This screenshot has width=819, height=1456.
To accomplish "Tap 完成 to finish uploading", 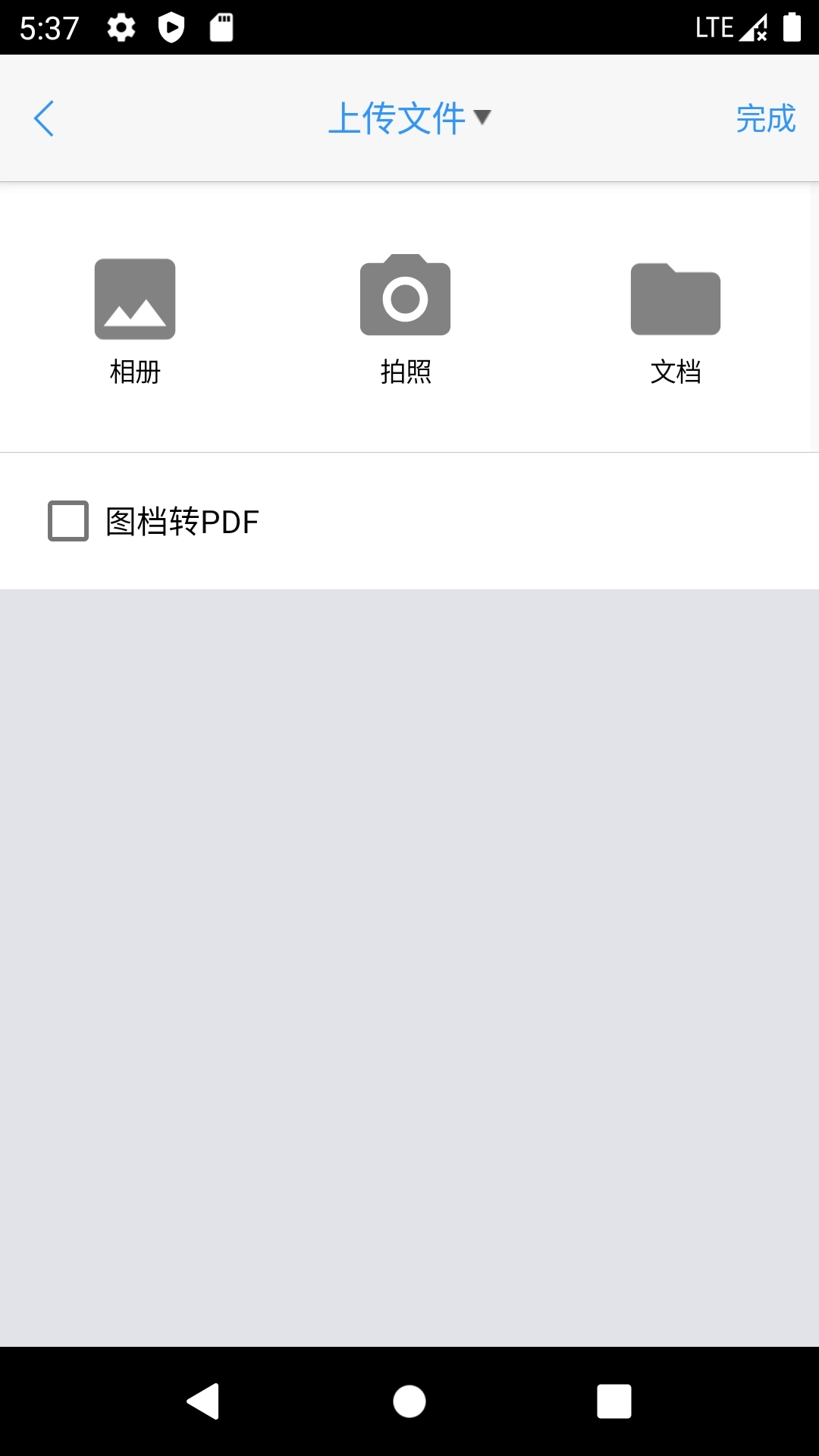I will pos(764,118).
